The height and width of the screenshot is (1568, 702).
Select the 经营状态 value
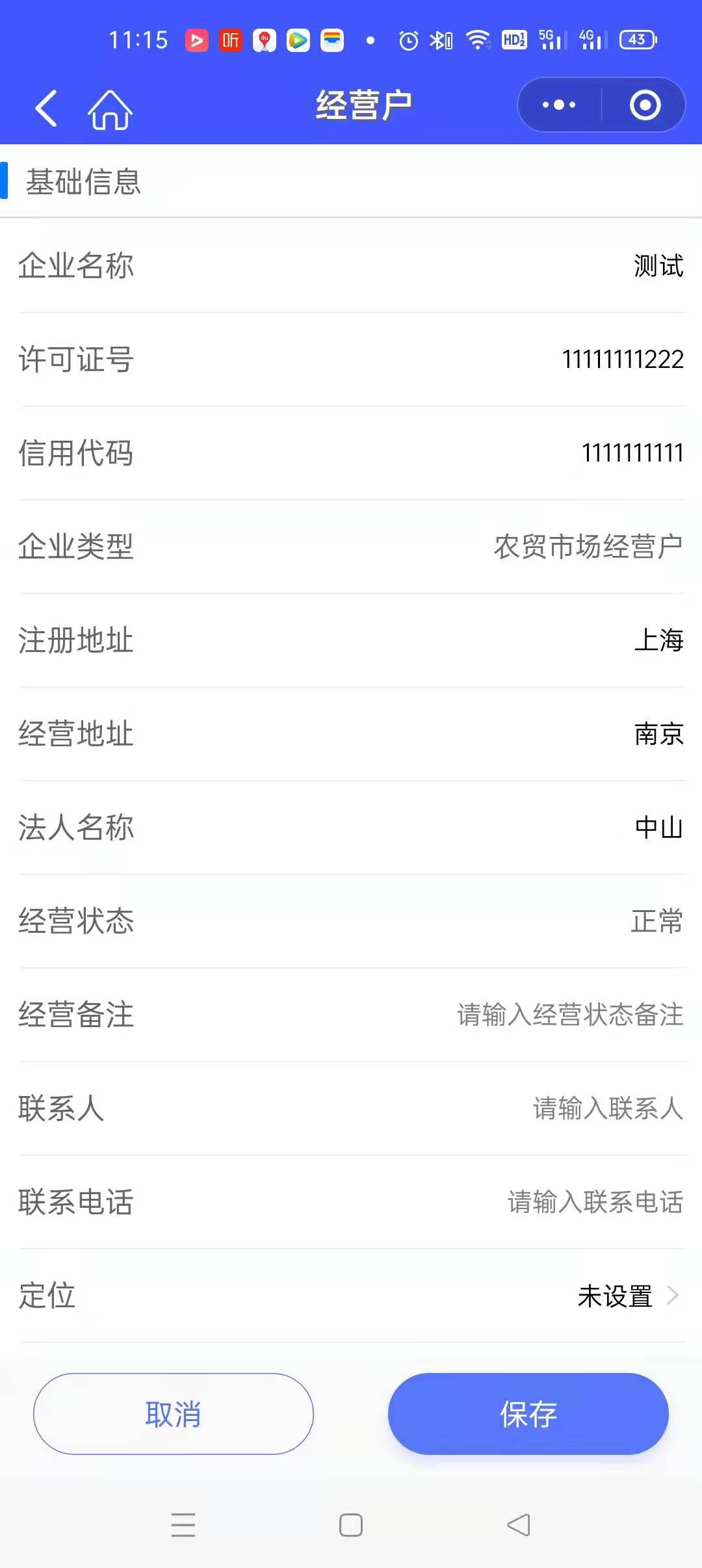(x=656, y=921)
